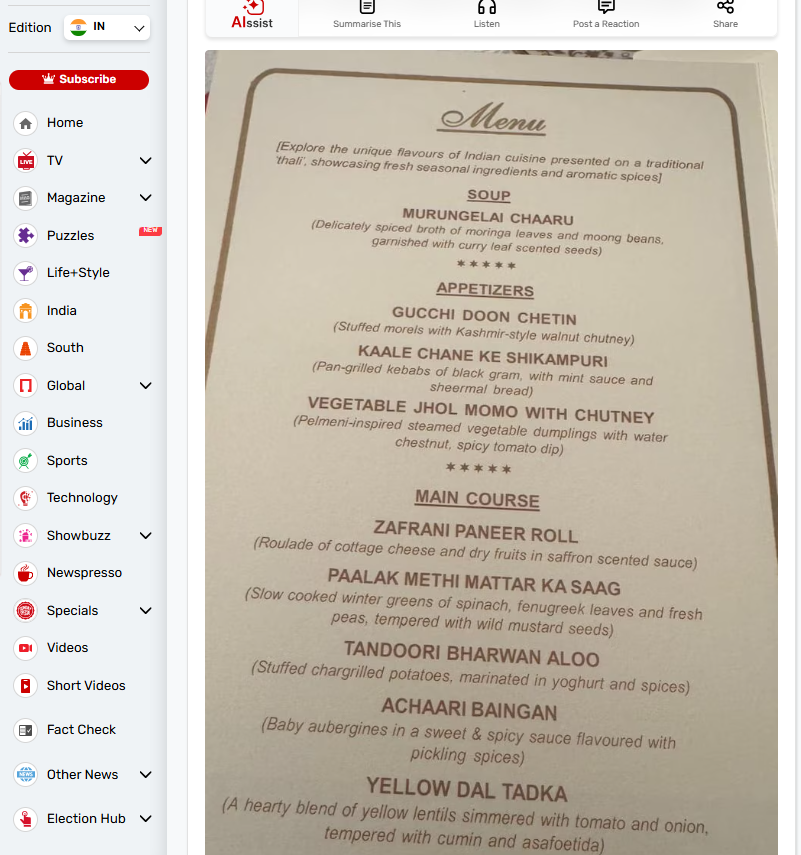Open the Edition IN dropdown
This screenshot has height=855, width=801.
pos(106,27)
